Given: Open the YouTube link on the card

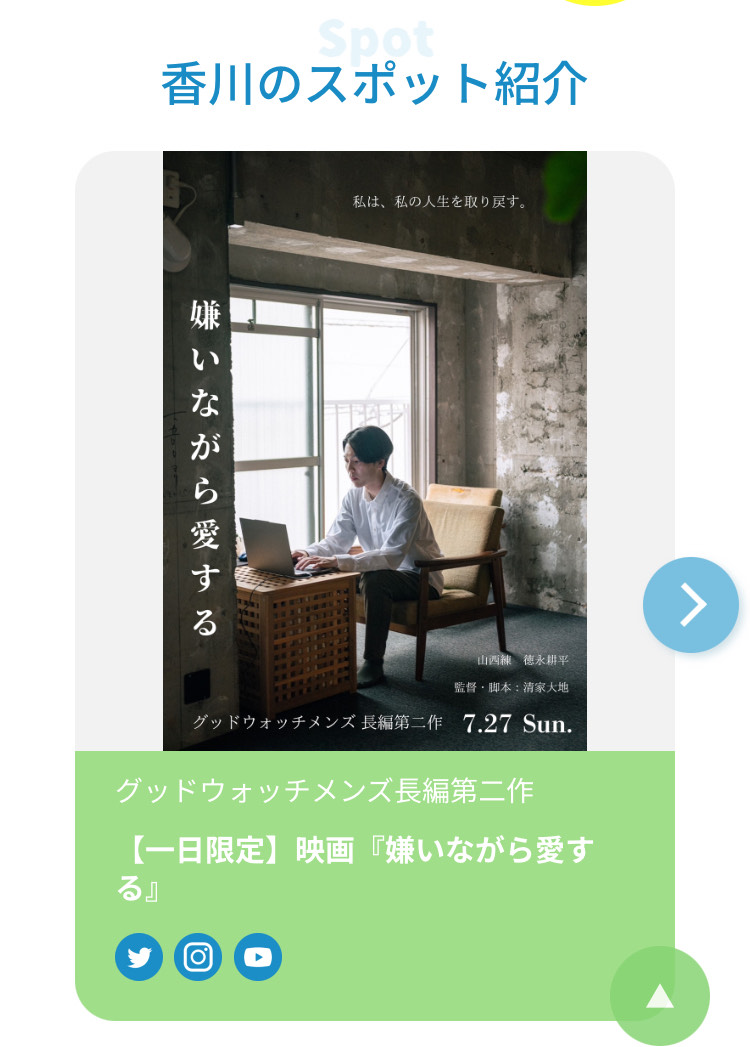Looking at the screenshot, I should pos(258,957).
